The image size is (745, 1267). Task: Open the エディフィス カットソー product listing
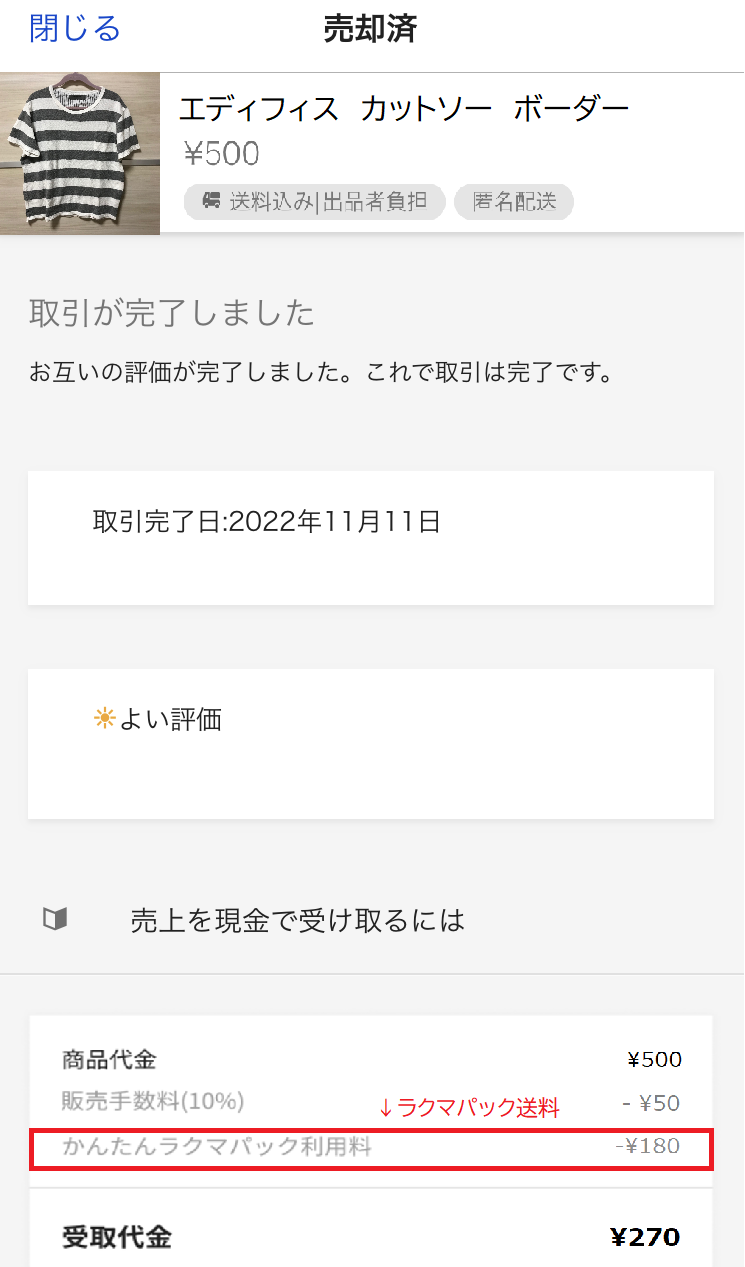click(x=372, y=153)
